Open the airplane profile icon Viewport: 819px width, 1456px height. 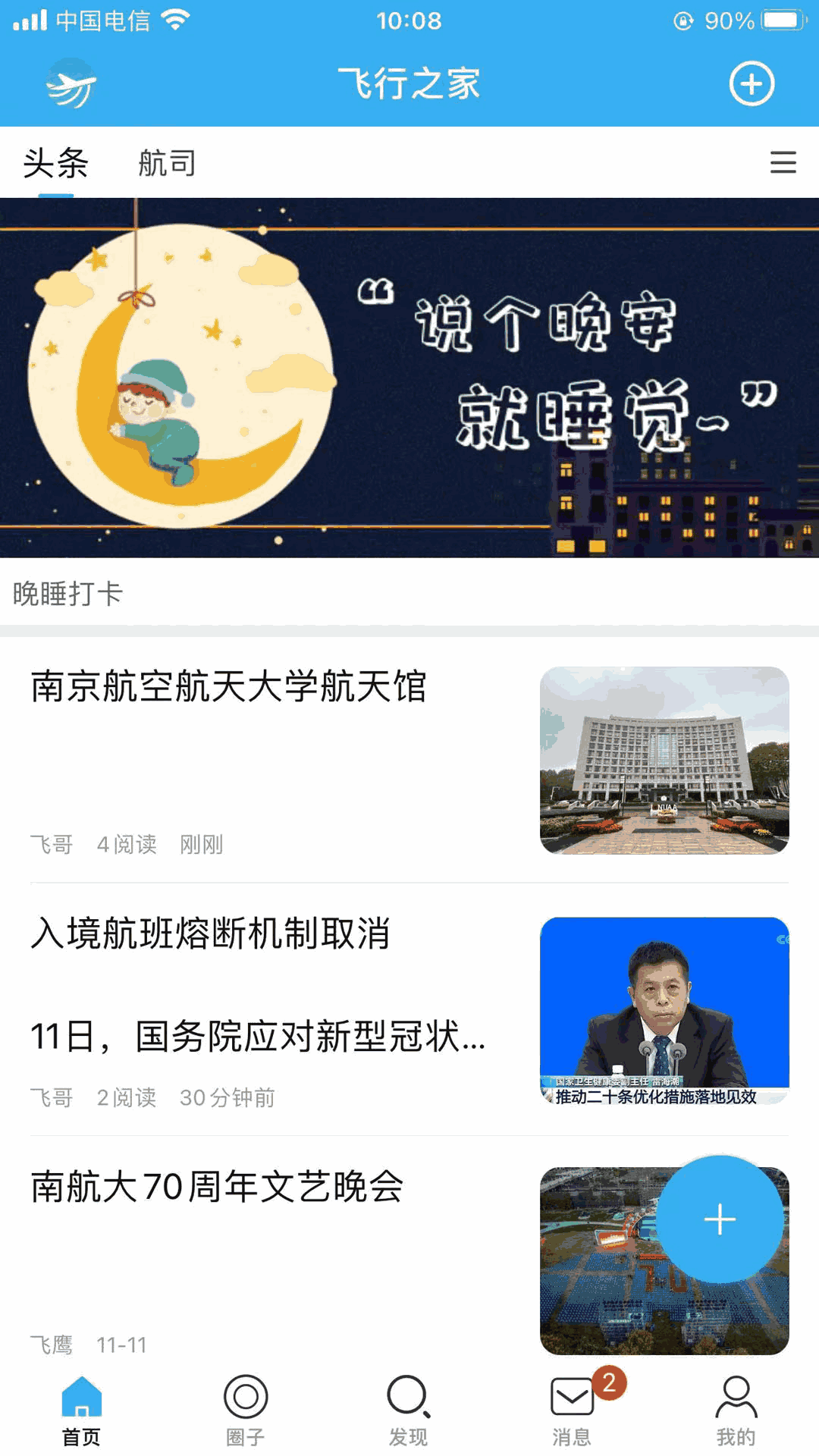71,83
